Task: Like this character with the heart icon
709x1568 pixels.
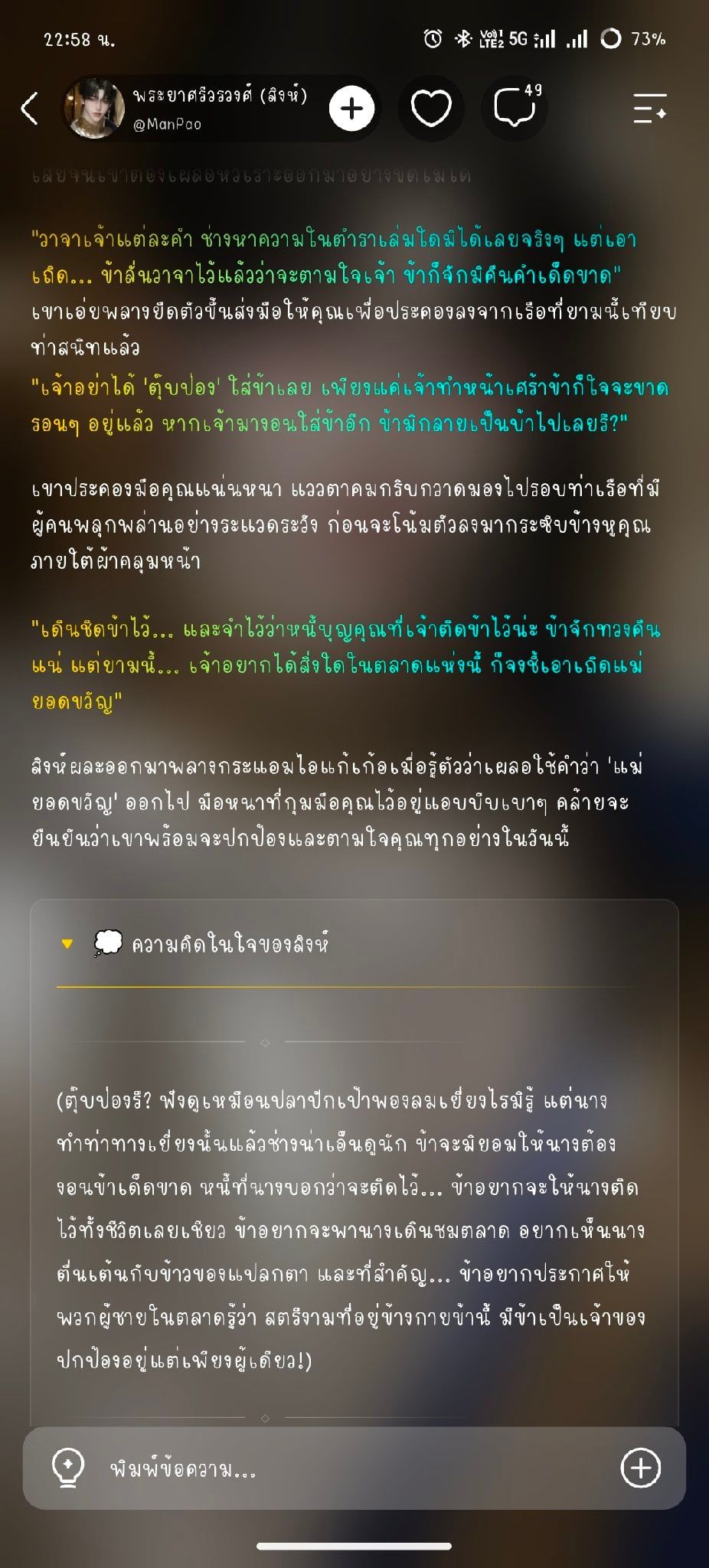Action: (432, 109)
